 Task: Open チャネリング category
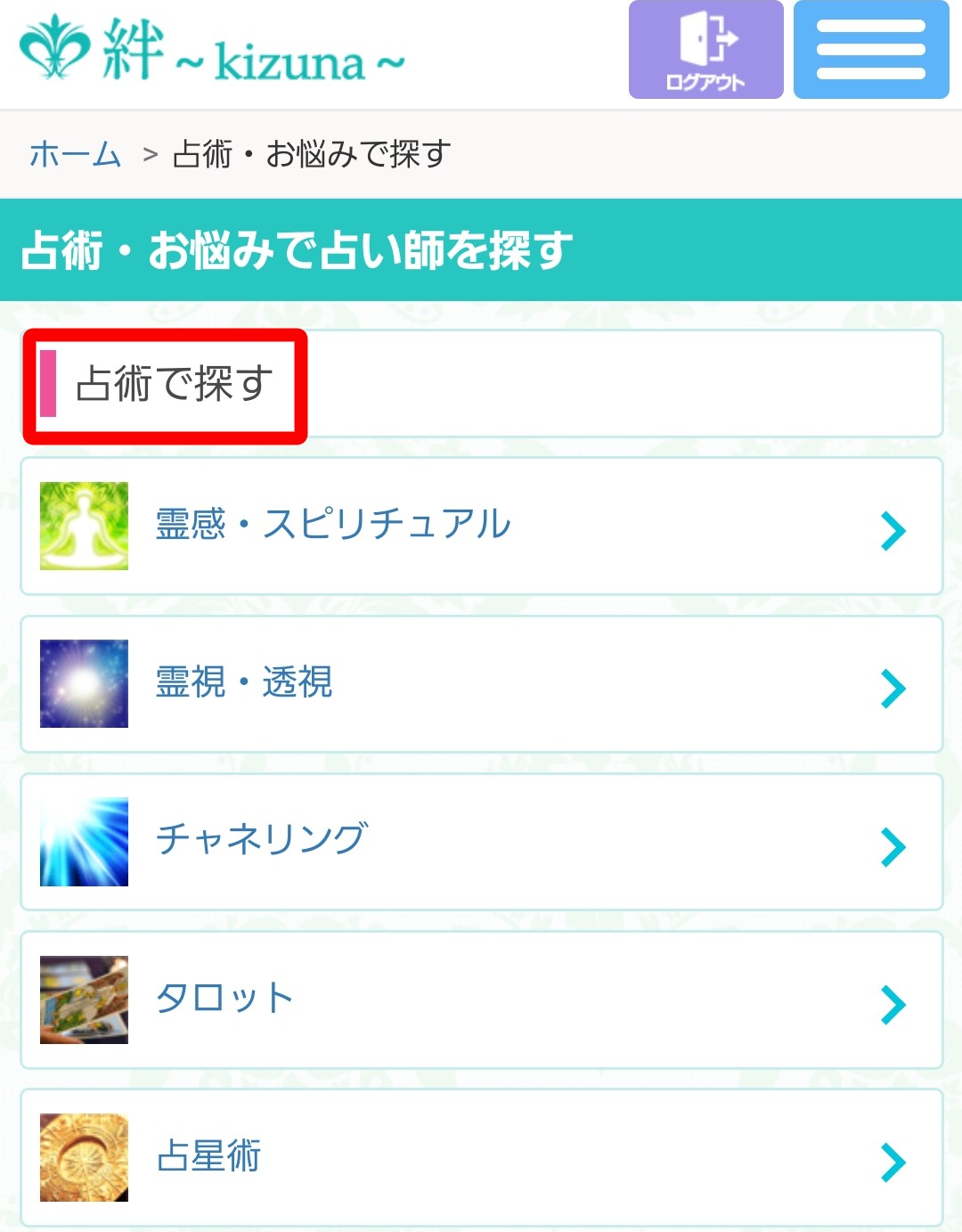(481, 841)
